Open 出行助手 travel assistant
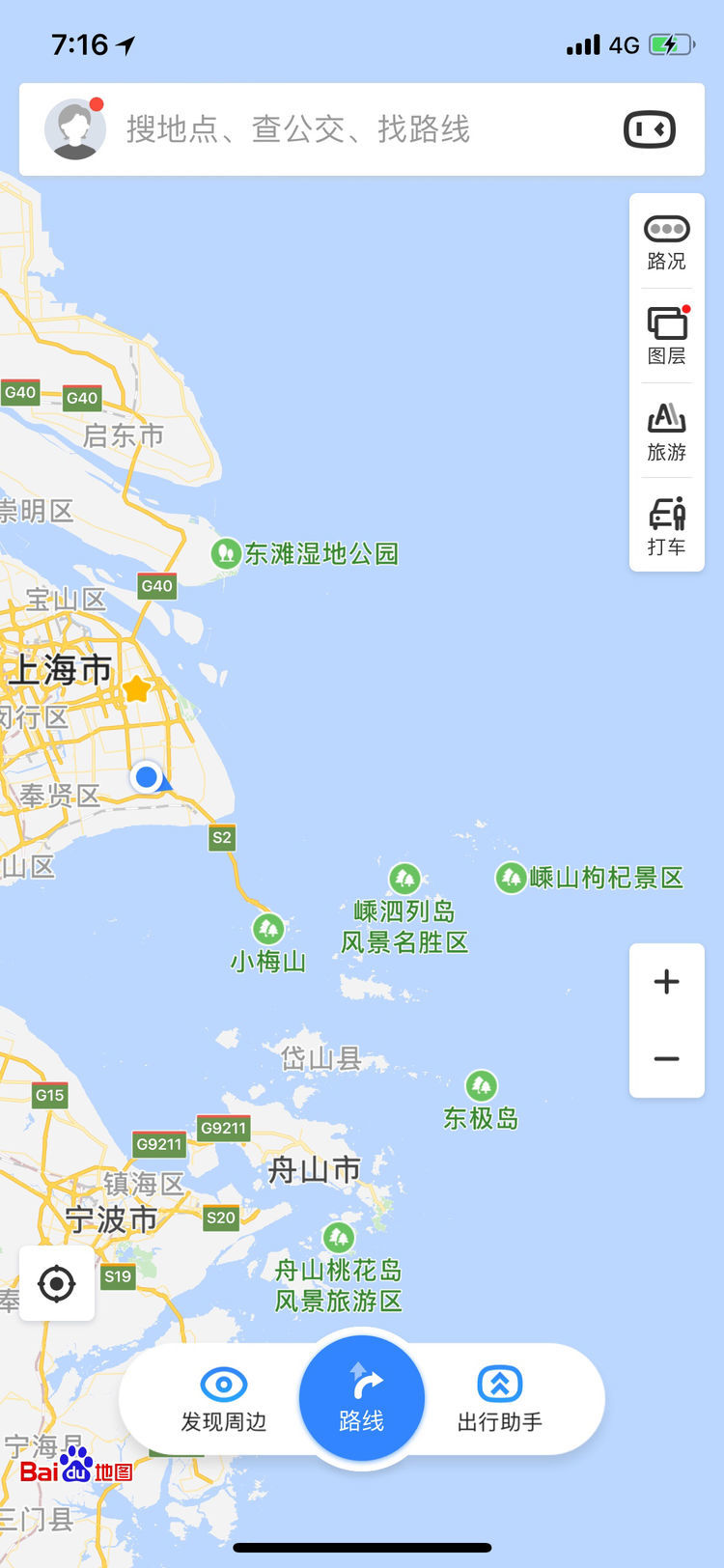The width and height of the screenshot is (724, 1568). [499, 1399]
